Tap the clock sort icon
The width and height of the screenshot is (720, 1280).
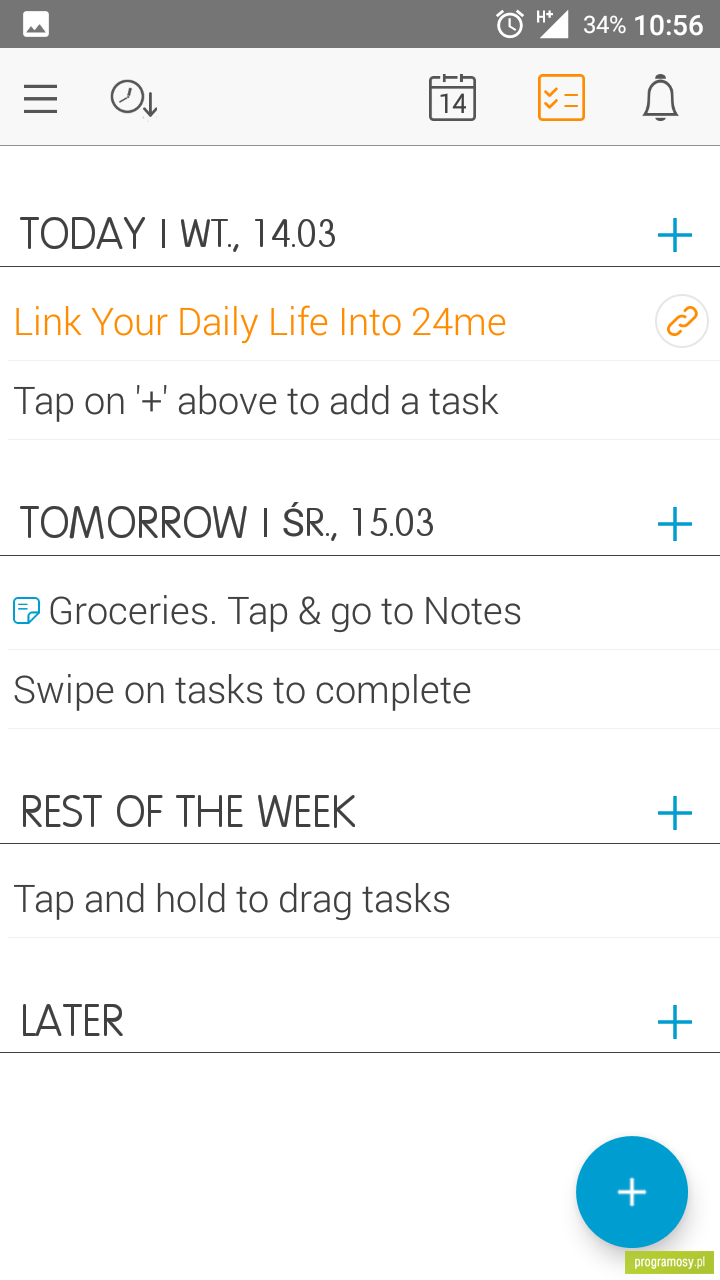(x=134, y=98)
